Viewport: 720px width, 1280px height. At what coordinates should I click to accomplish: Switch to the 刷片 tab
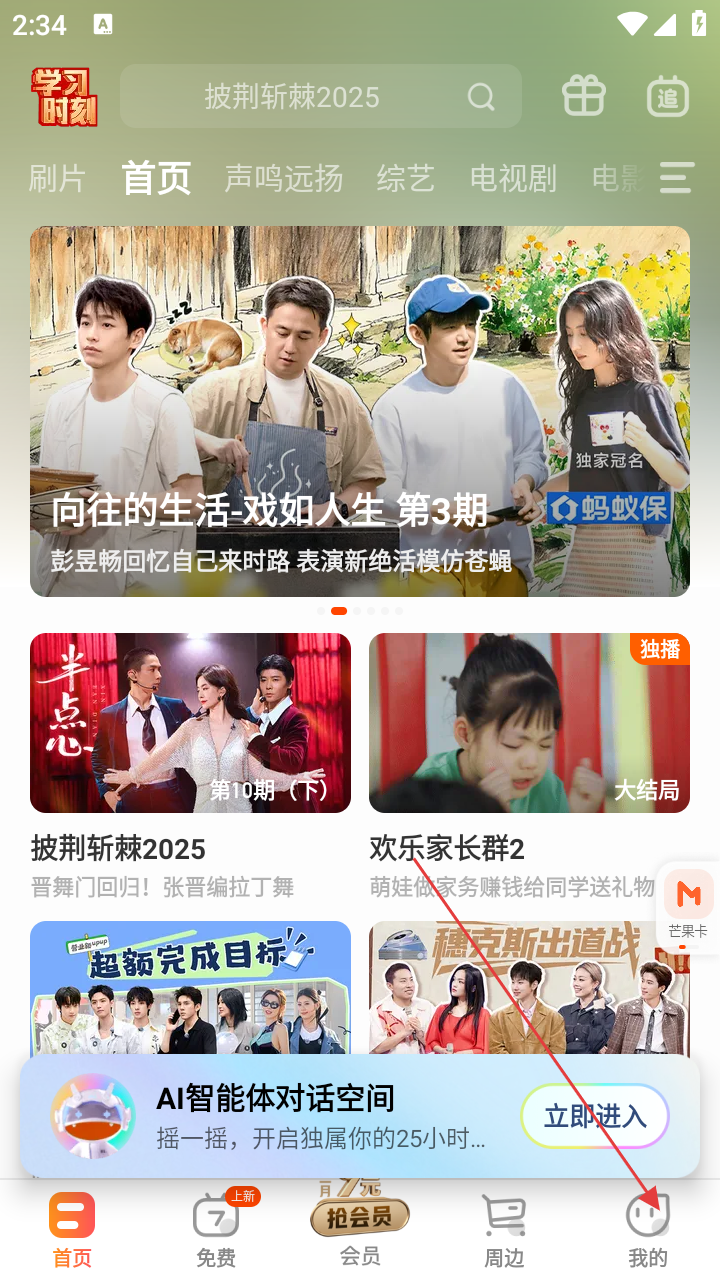pyautogui.click(x=57, y=179)
